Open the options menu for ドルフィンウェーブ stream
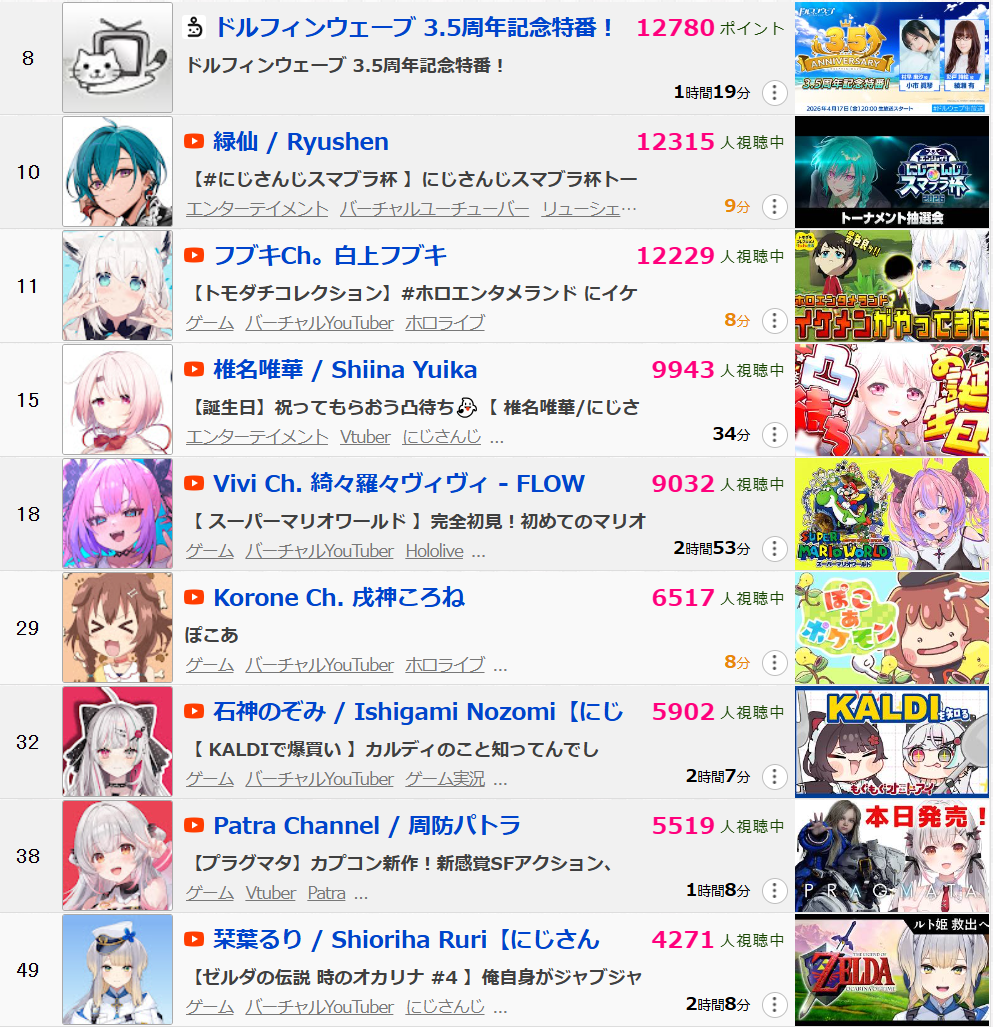 click(x=774, y=93)
